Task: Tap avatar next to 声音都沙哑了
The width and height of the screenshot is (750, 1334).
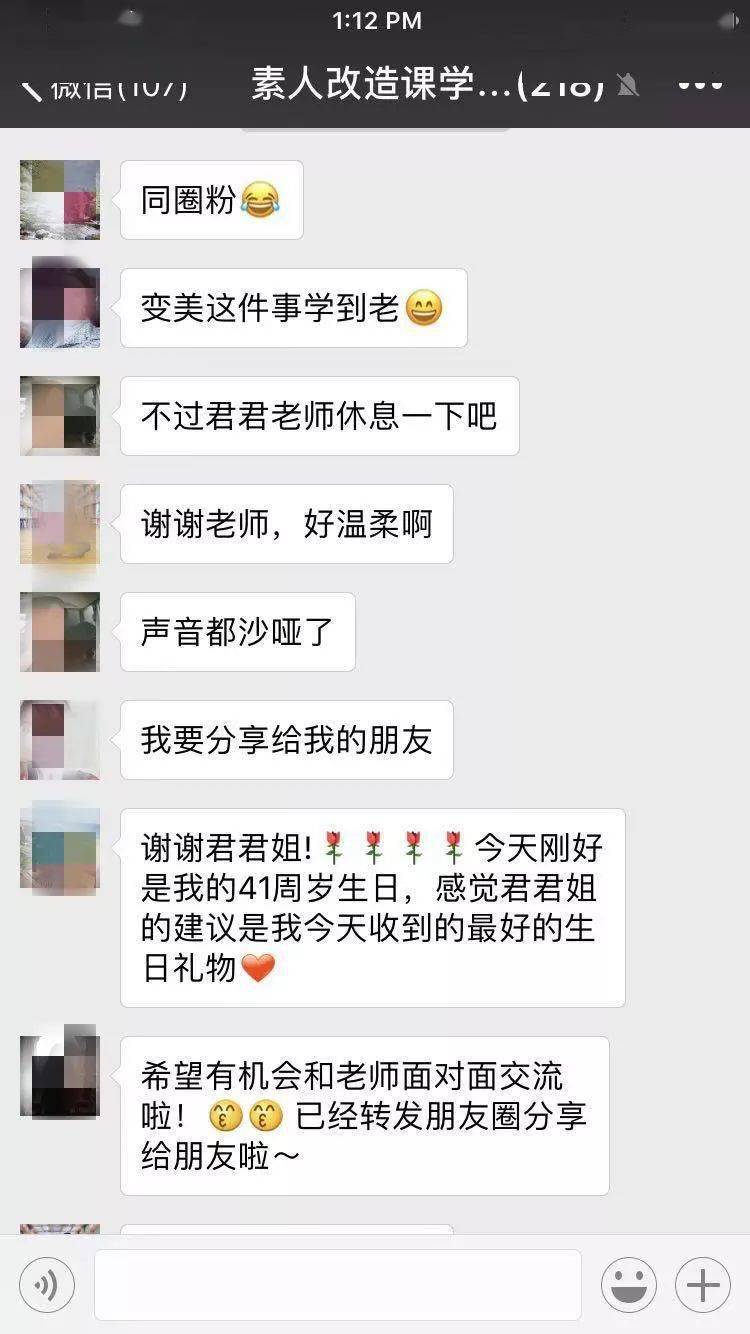Action: point(60,631)
